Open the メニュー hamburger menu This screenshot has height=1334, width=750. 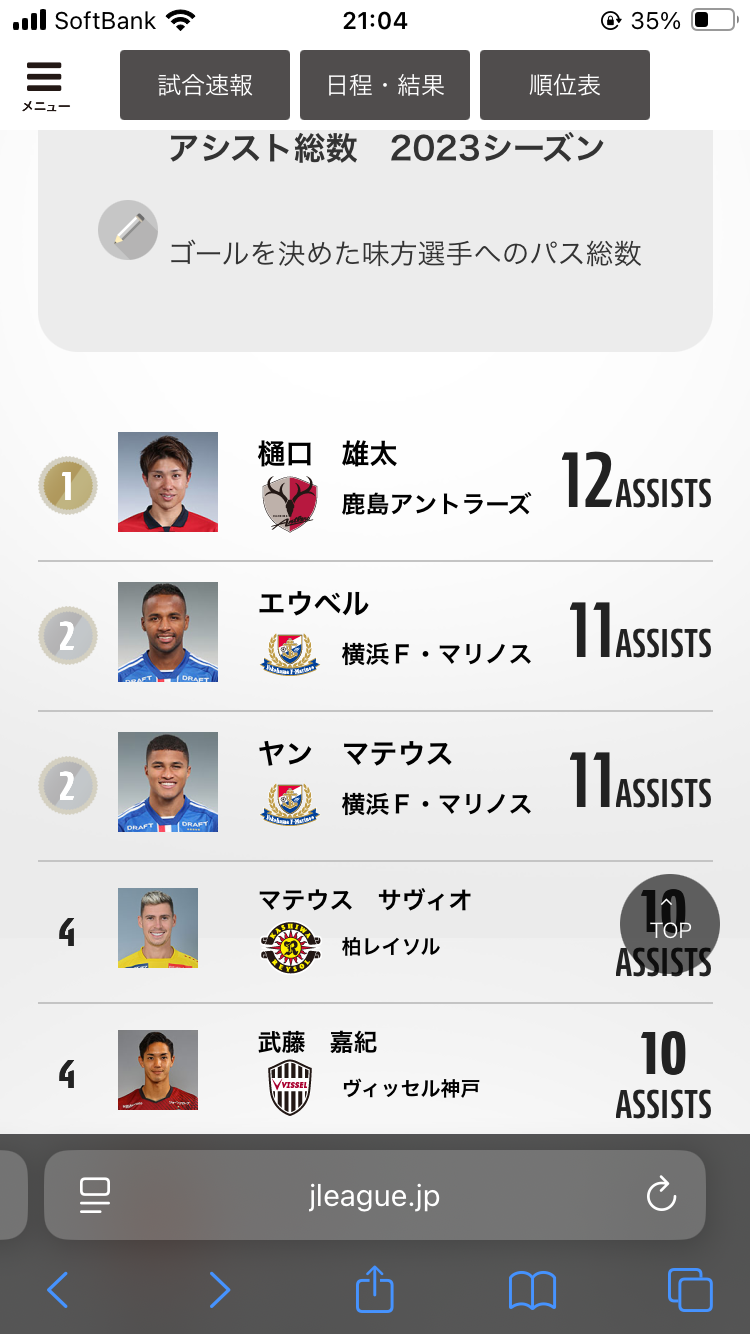(45, 85)
